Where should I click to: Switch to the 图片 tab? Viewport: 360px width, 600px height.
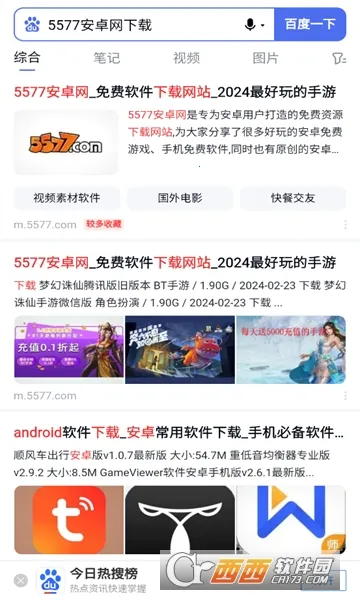[x=266, y=58]
